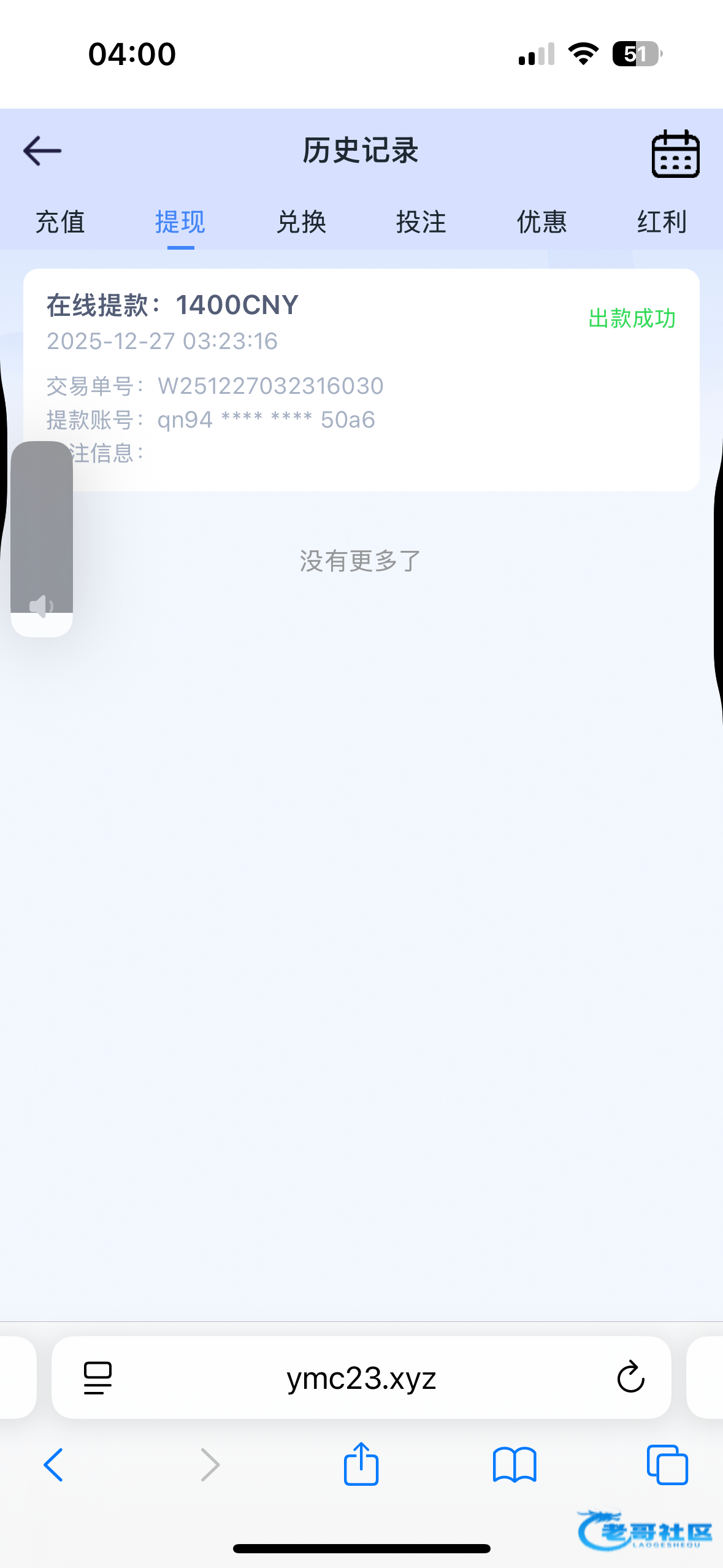Show all open tabs
This screenshot has height=1568, width=723.
(x=667, y=1465)
